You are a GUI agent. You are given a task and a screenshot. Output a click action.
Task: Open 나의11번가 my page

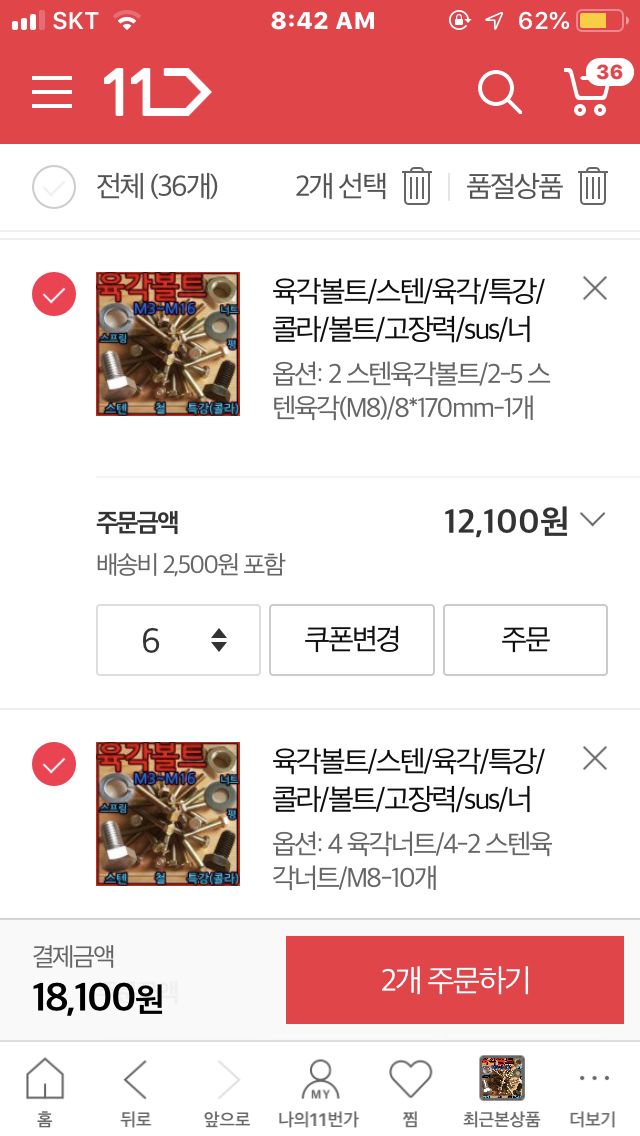pyautogui.click(x=319, y=1091)
